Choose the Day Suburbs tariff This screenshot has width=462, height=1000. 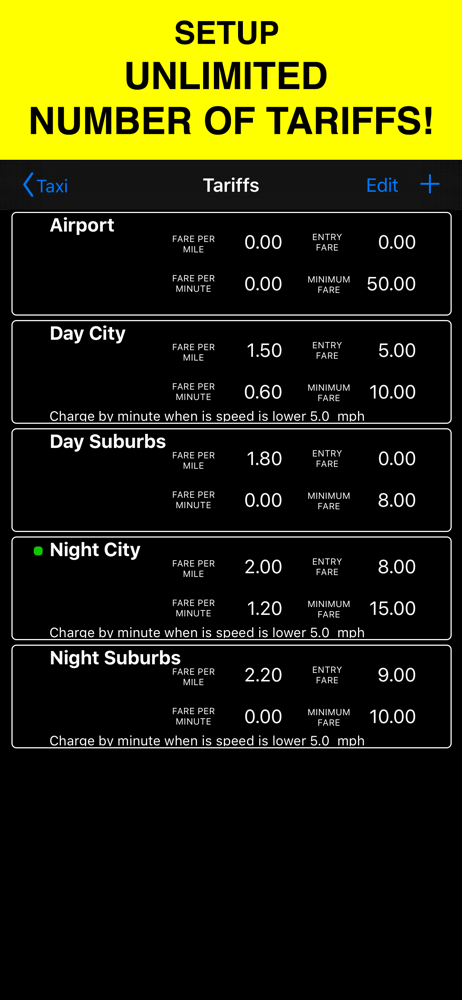(231, 480)
